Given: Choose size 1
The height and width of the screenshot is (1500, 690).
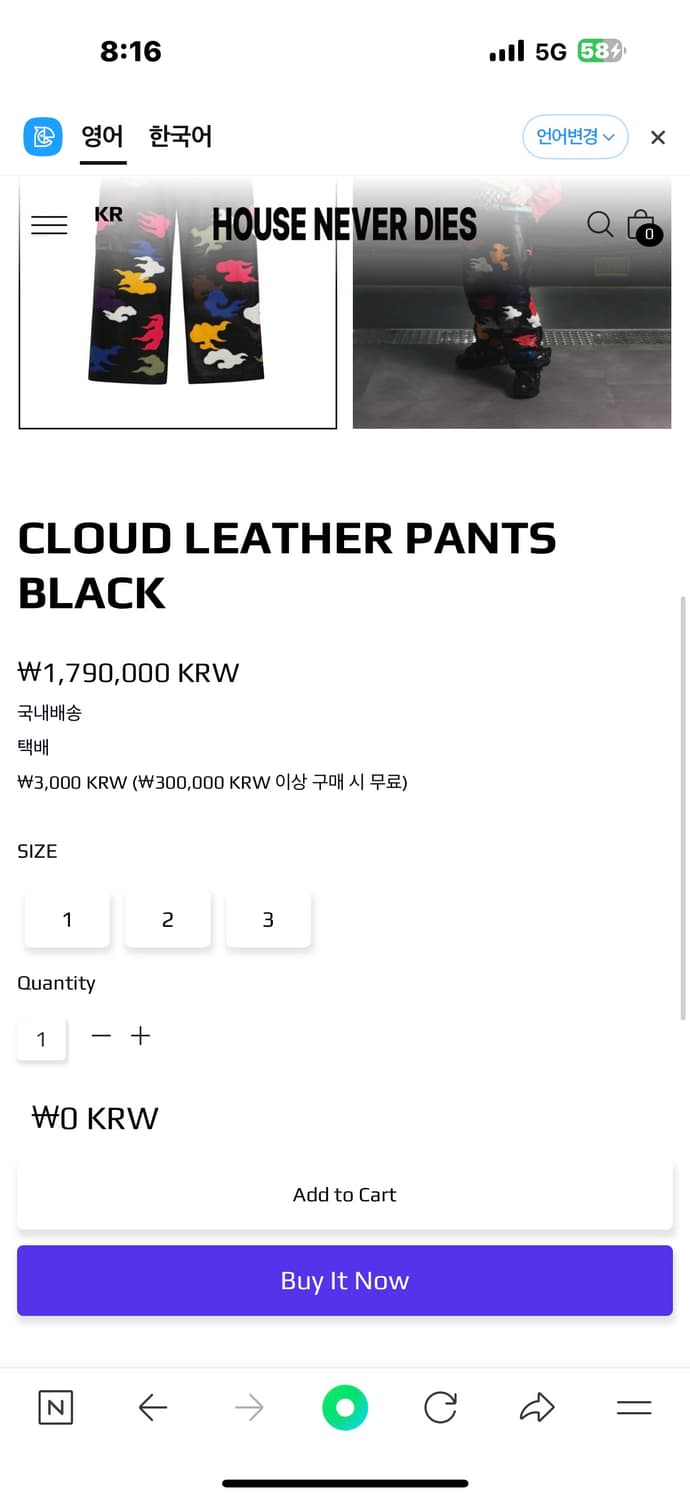Looking at the screenshot, I should tap(67, 919).
